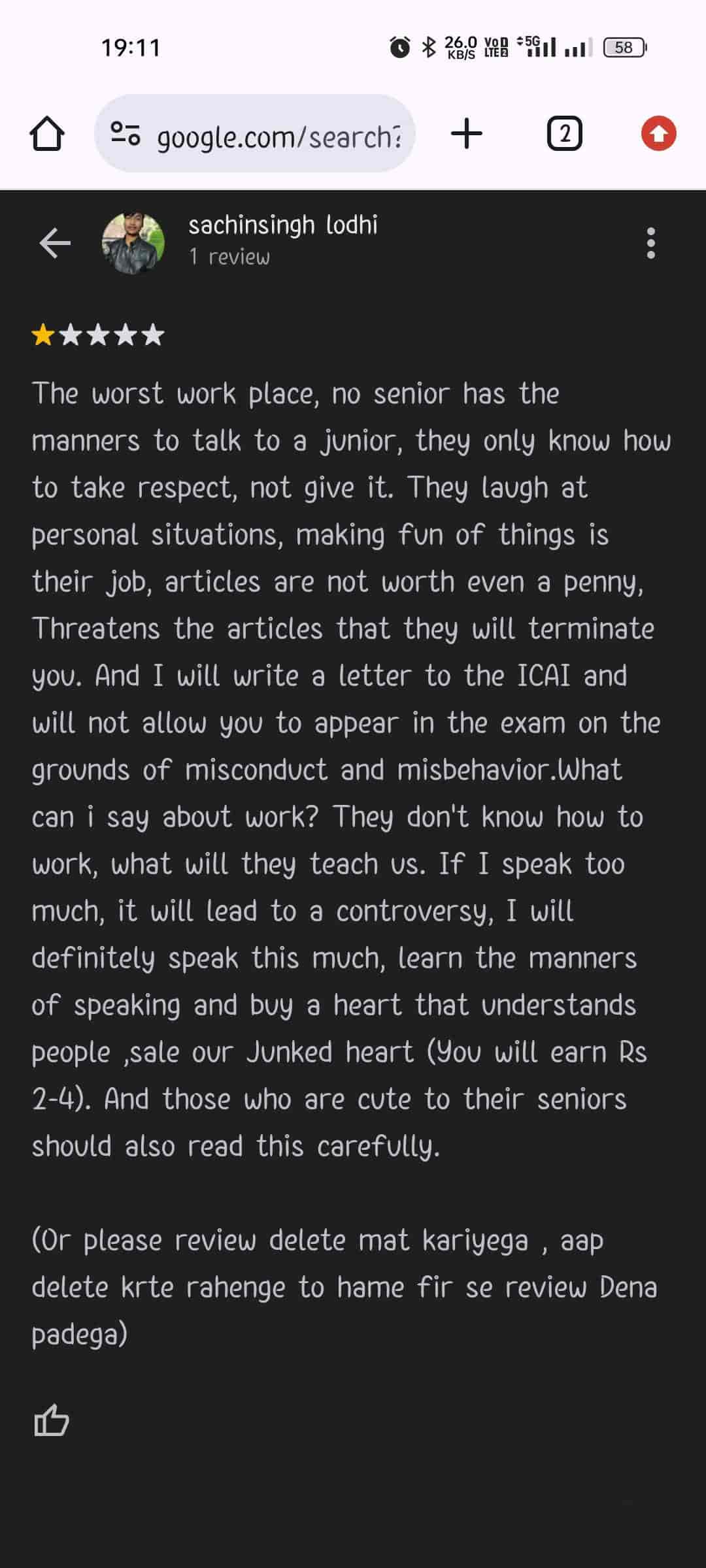Open a new browser tab
Image resolution: width=706 pixels, height=1568 pixels.
click(467, 134)
